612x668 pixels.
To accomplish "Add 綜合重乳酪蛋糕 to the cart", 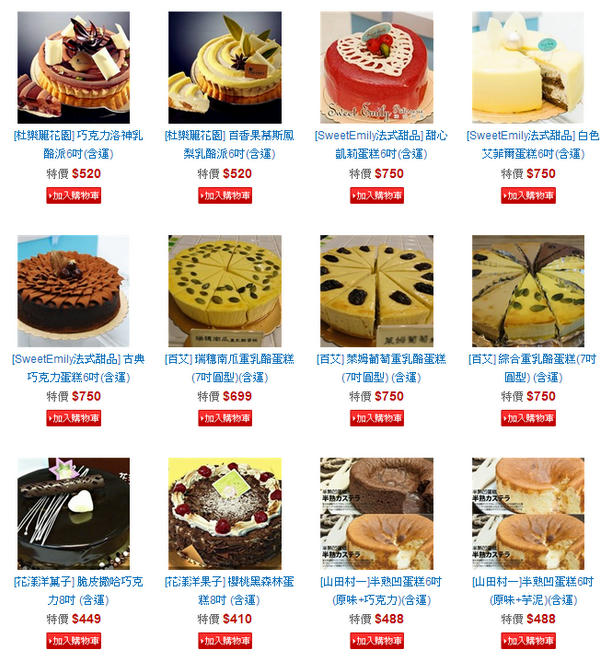I will [x=528, y=419].
